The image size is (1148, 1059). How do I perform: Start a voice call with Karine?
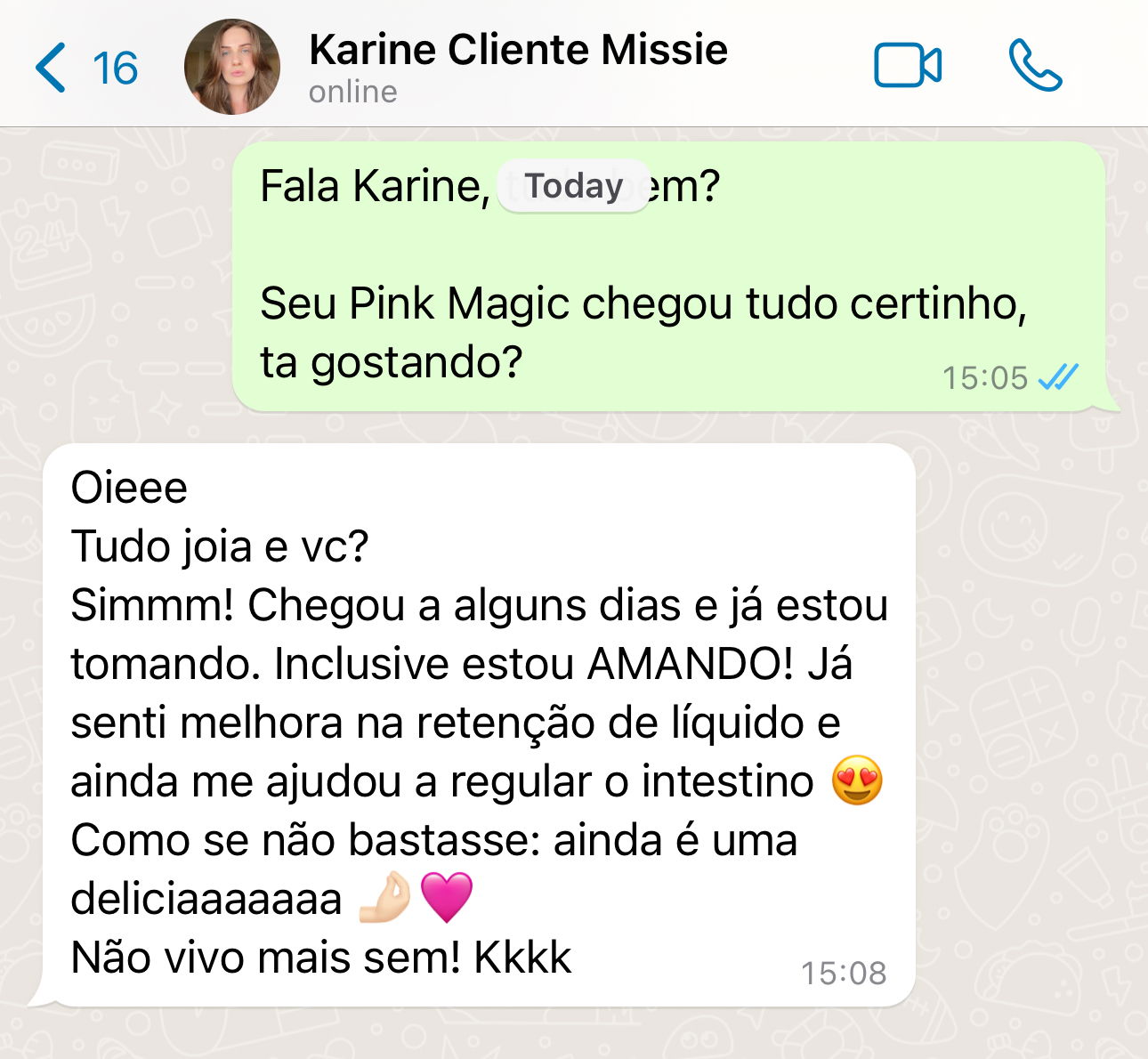pyautogui.click(x=1035, y=66)
